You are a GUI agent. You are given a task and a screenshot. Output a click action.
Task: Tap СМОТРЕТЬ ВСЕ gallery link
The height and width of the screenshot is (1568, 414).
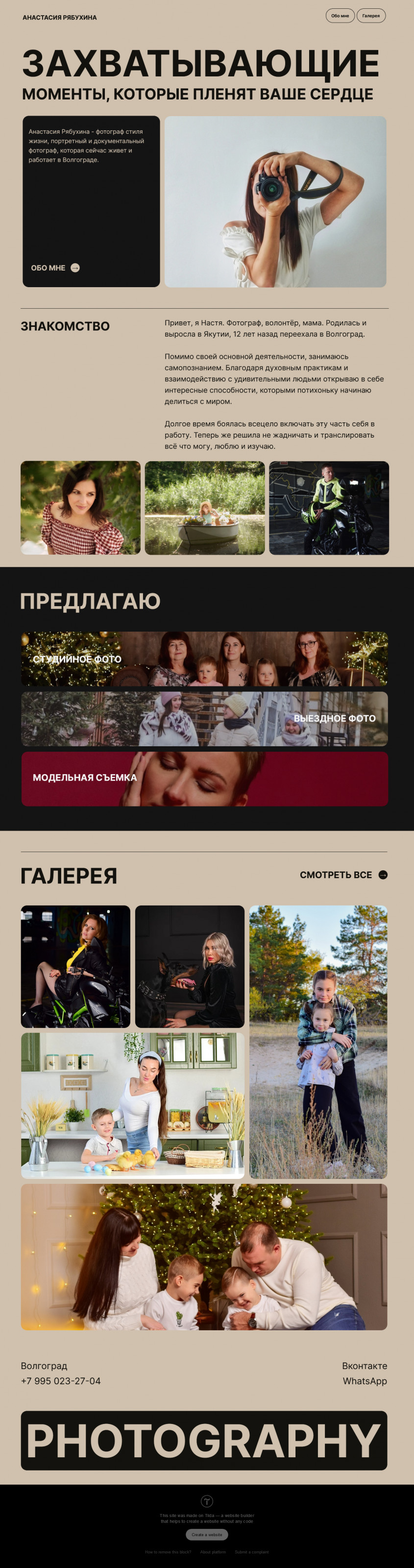coord(343,875)
